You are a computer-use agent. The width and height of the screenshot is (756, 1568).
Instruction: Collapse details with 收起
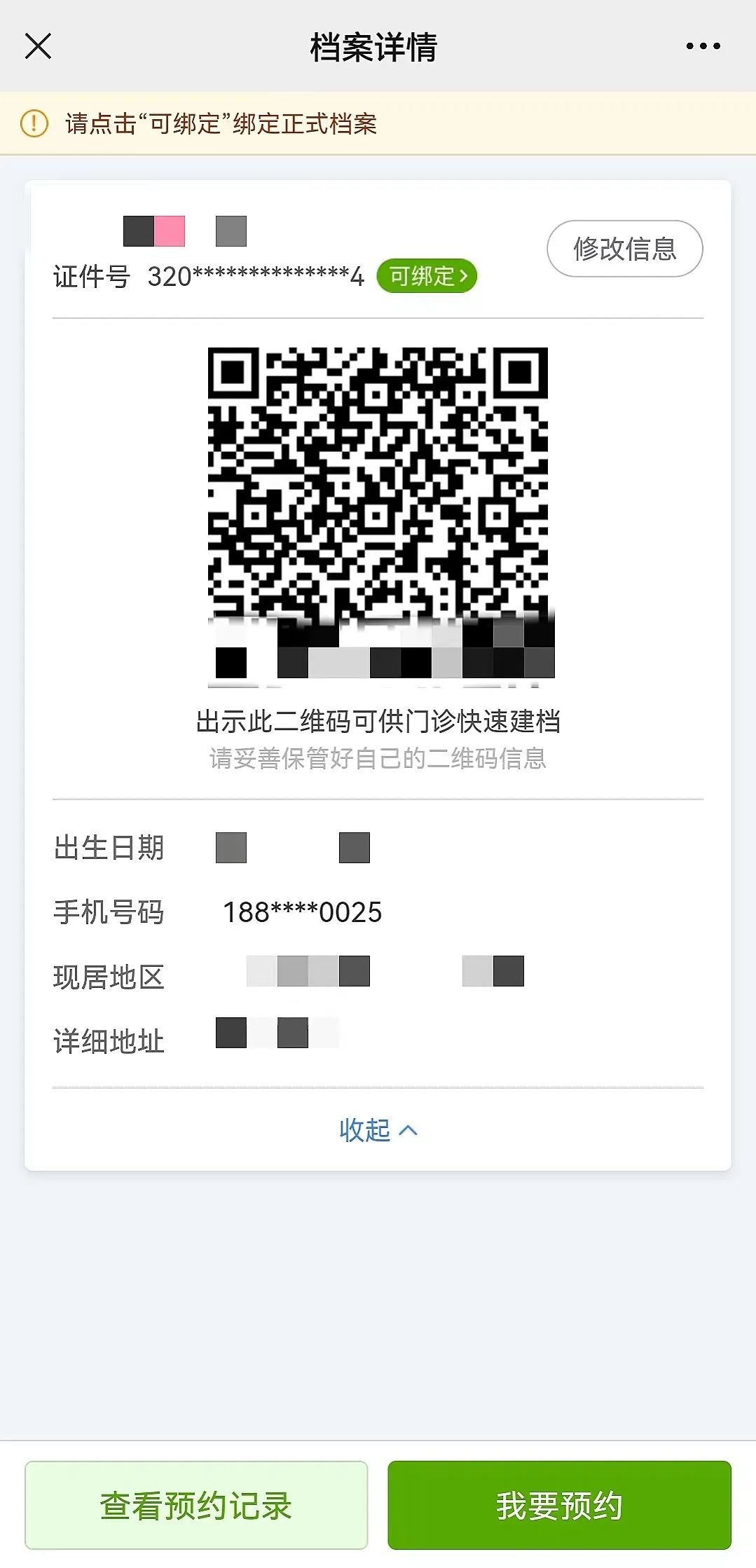pos(378,1130)
